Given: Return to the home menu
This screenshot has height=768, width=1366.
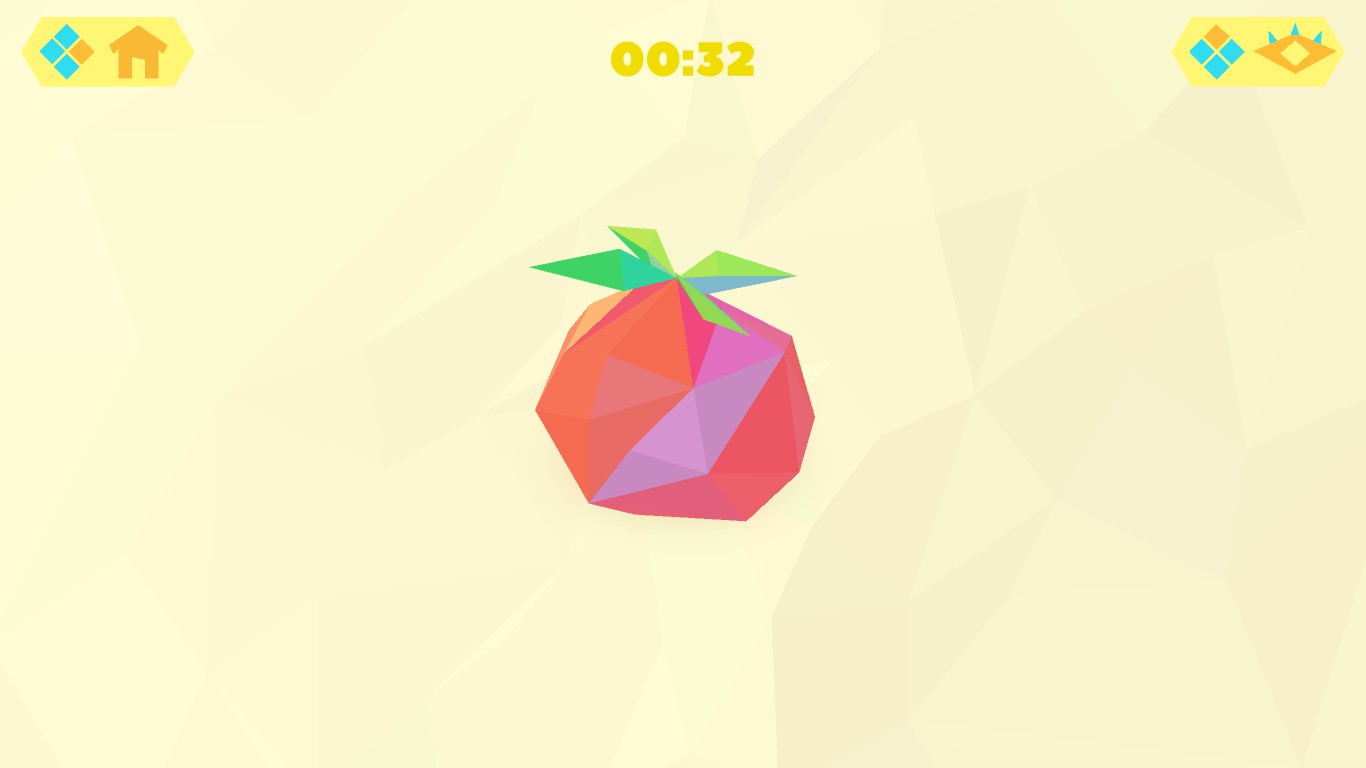Looking at the screenshot, I should 137,53.
